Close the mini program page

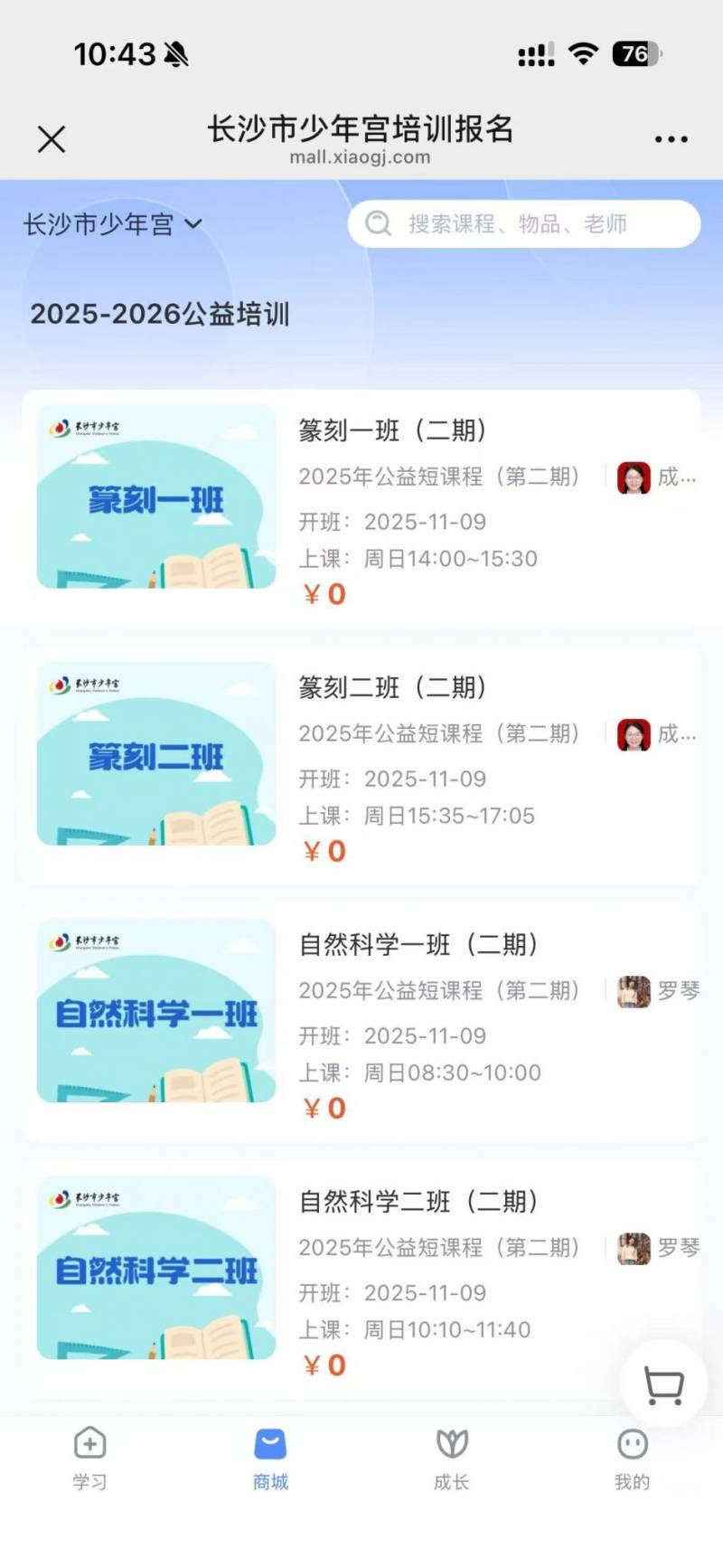[x=52, y=139]
